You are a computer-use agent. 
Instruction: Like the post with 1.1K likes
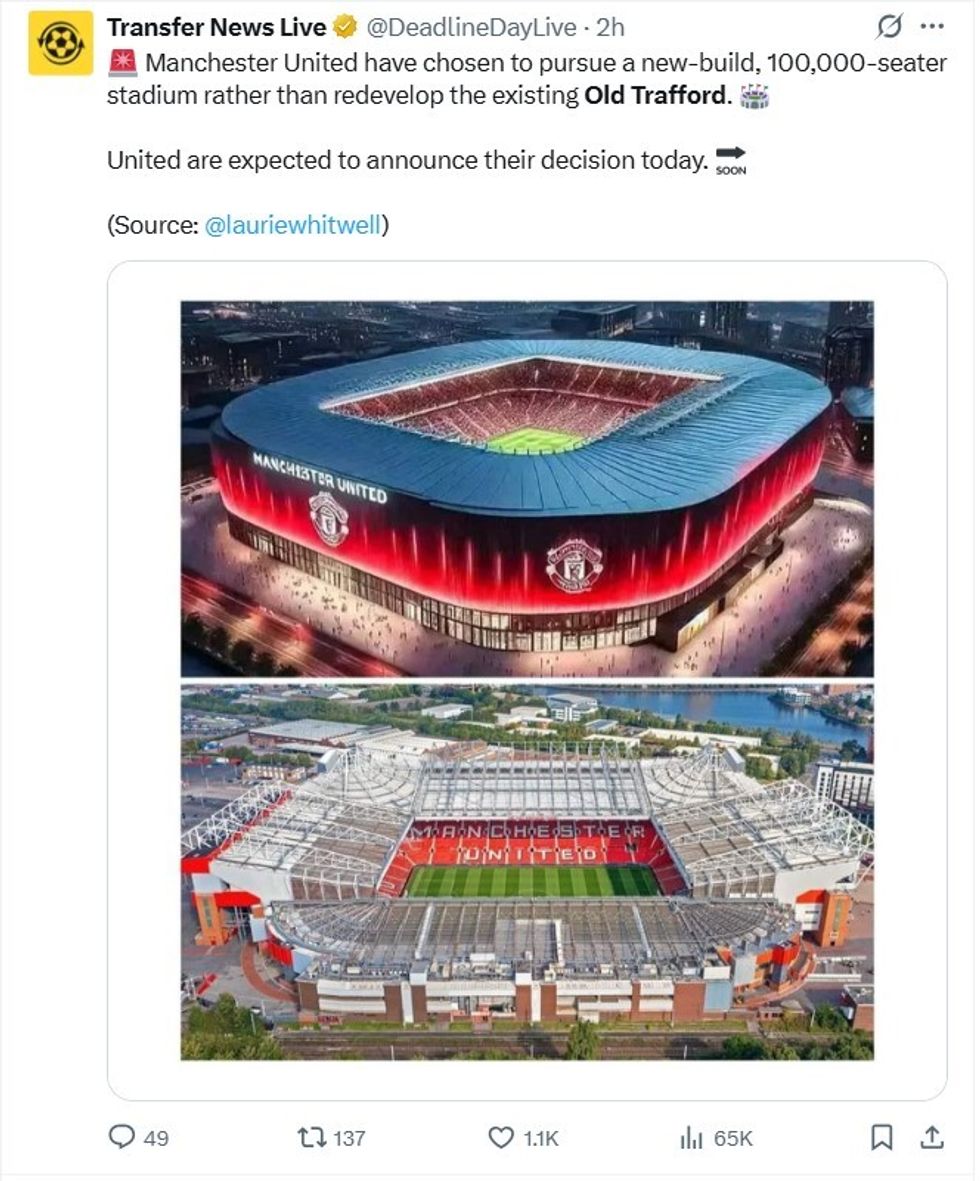tap(500, 1137)
